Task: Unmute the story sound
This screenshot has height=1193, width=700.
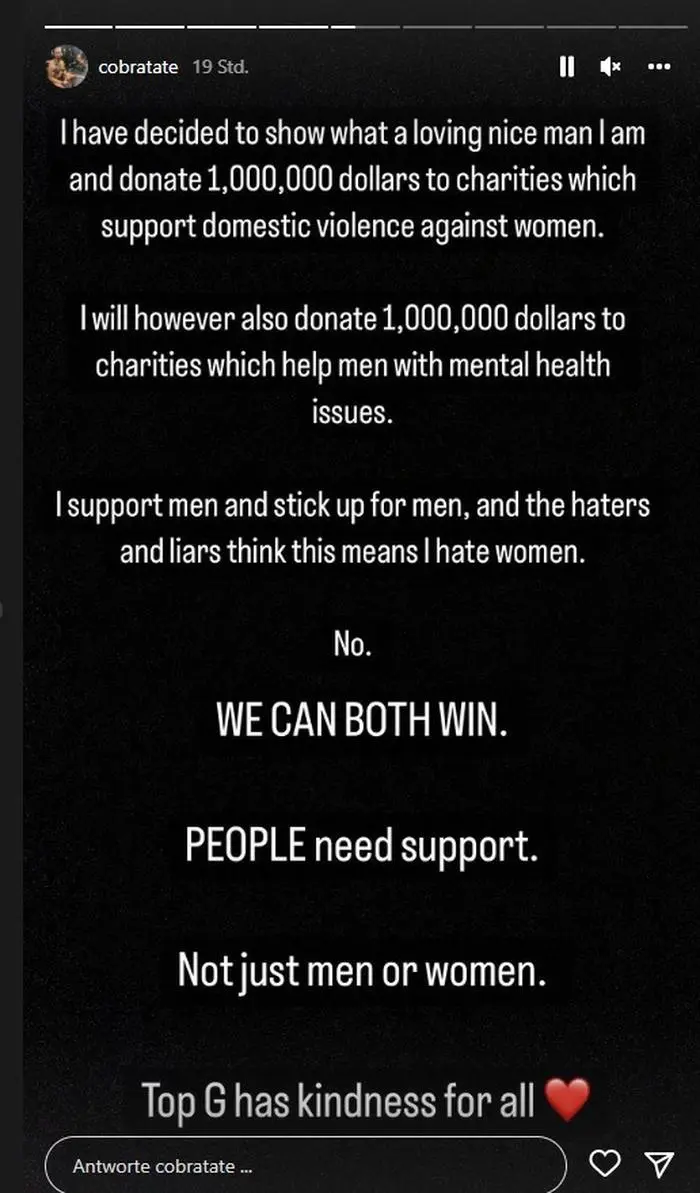Action: click(610, 67)
